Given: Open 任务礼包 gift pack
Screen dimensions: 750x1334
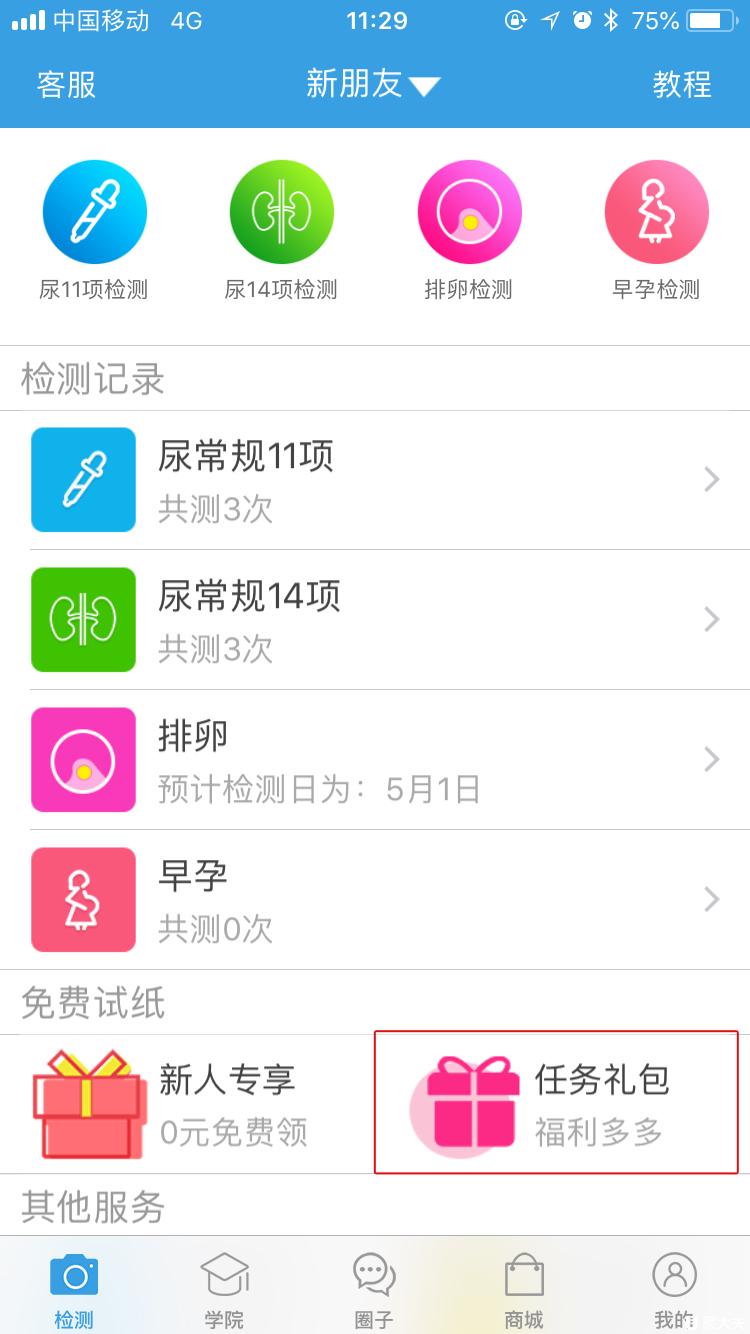Looking at the screenshot, I should point(556,1104).
